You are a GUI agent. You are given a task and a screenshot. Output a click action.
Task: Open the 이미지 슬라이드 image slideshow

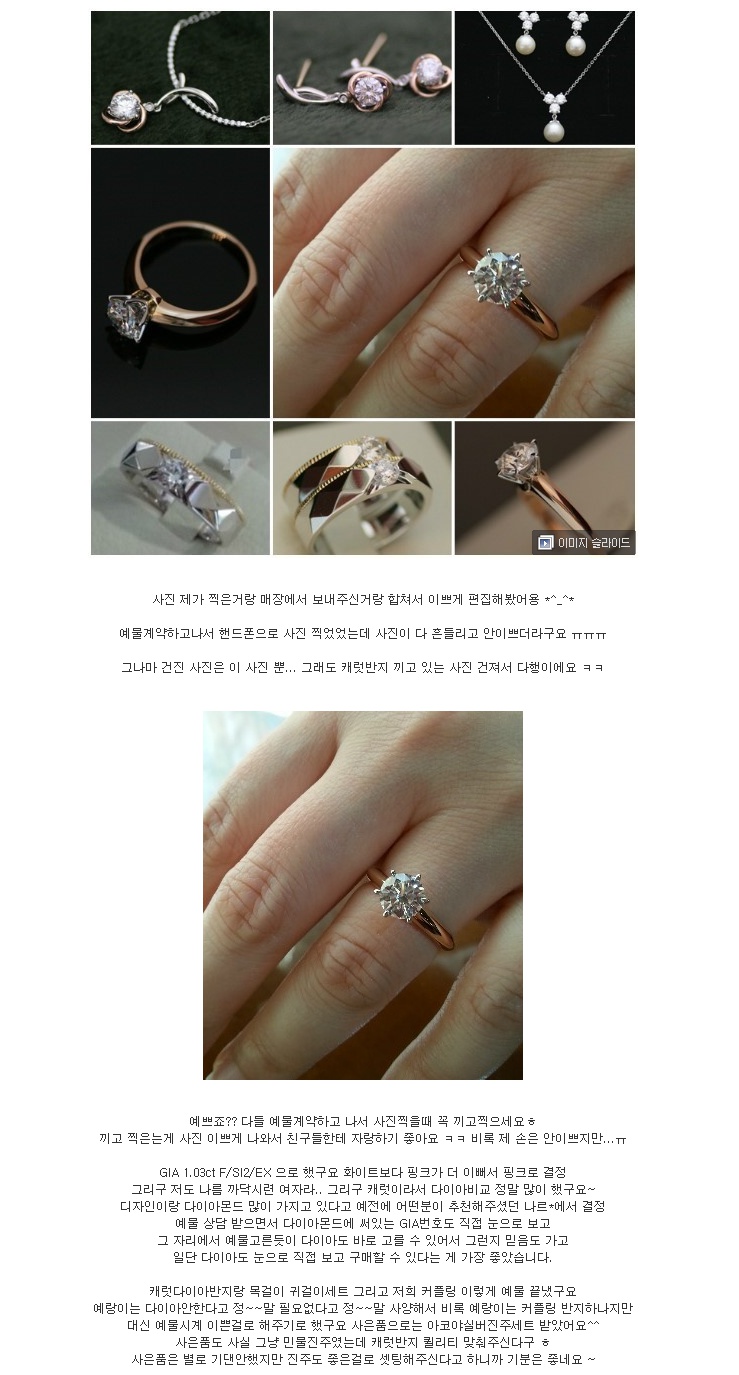click(x=584, y=542)
